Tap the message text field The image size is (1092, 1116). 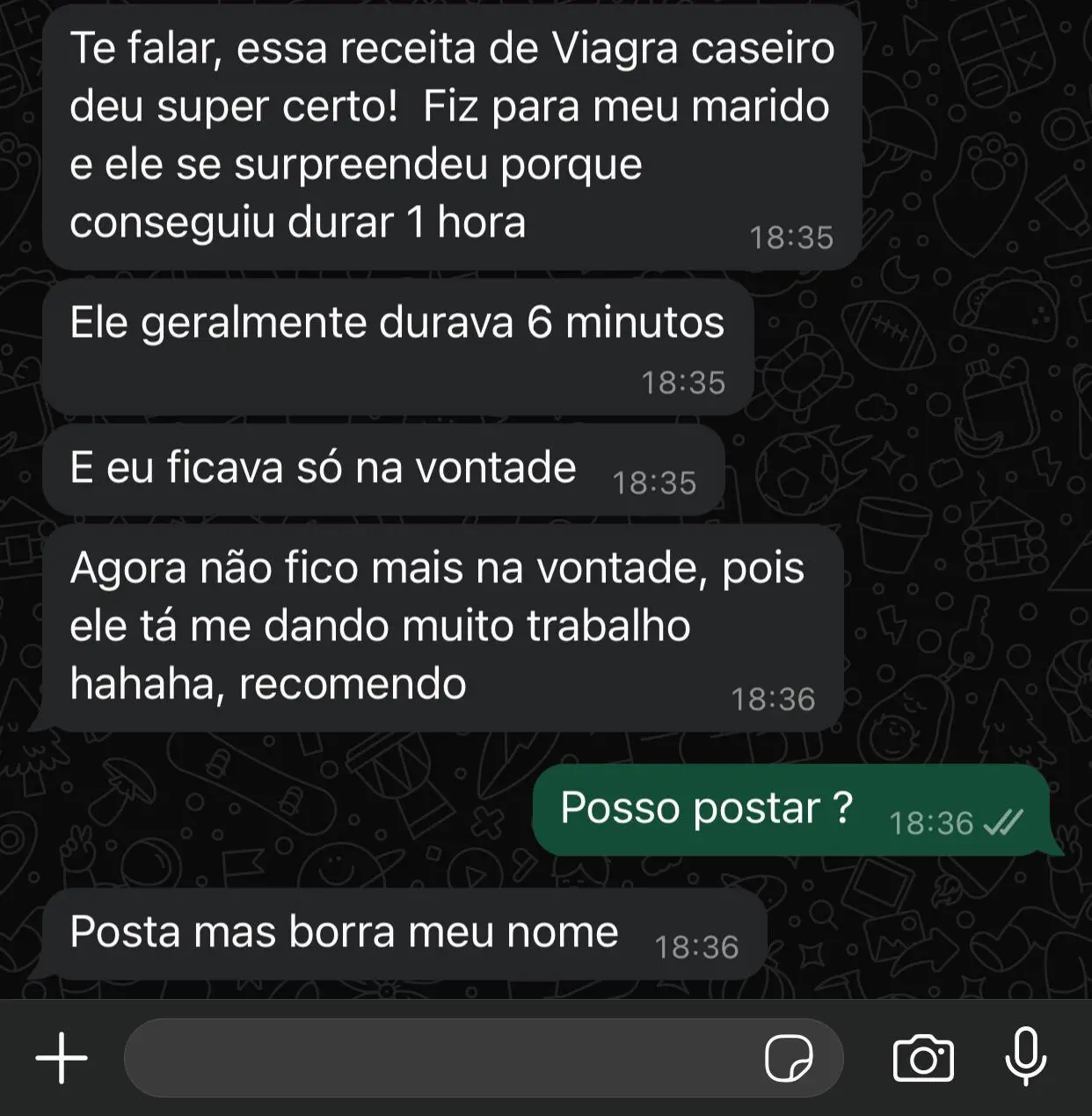[440, 1058]
